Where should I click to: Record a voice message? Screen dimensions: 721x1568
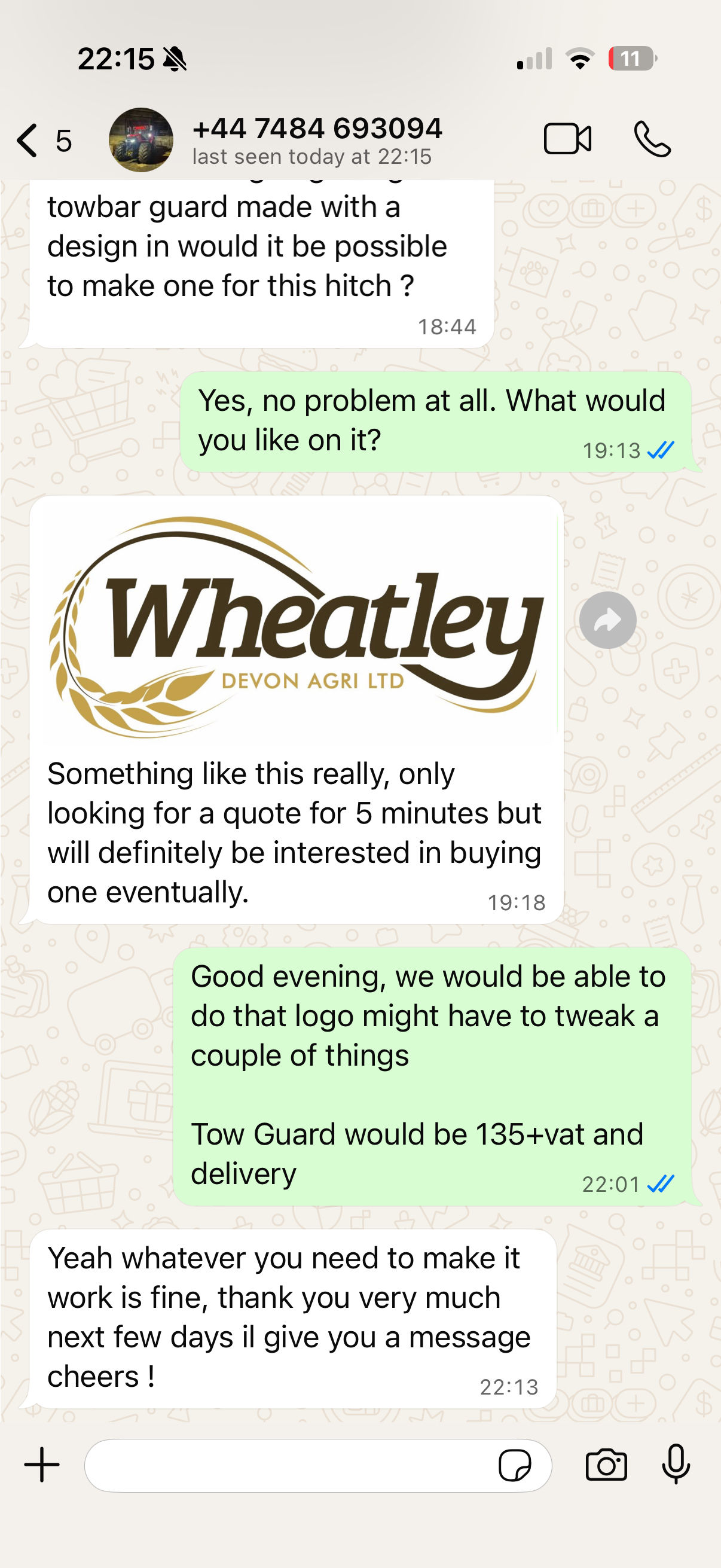pos(676,1465)
